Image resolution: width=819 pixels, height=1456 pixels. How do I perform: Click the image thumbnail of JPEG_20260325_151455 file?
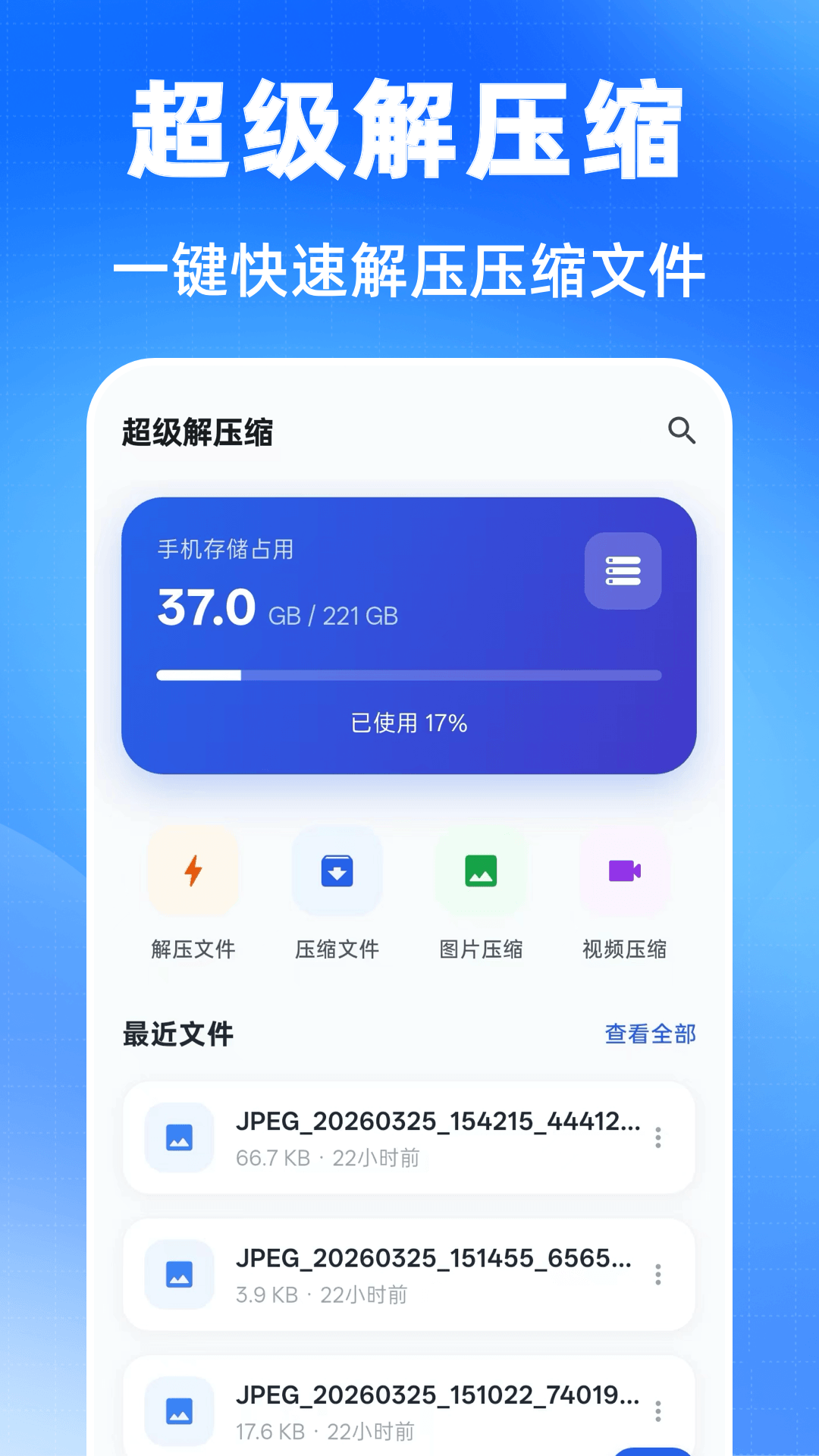point(179,1275)
